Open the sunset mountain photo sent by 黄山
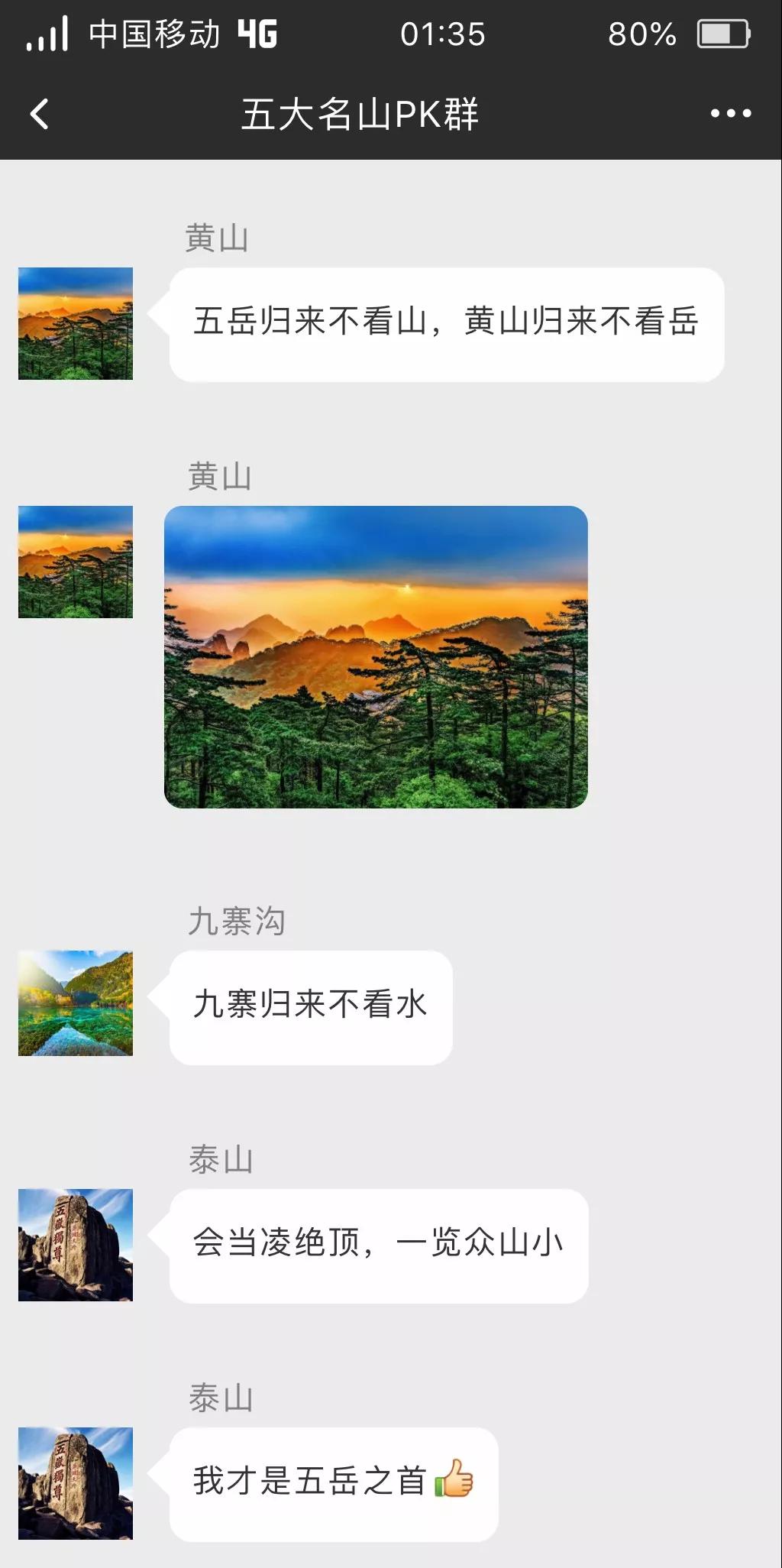The width and height of the screenshot is (782, 1568). [x=376, y=656]
